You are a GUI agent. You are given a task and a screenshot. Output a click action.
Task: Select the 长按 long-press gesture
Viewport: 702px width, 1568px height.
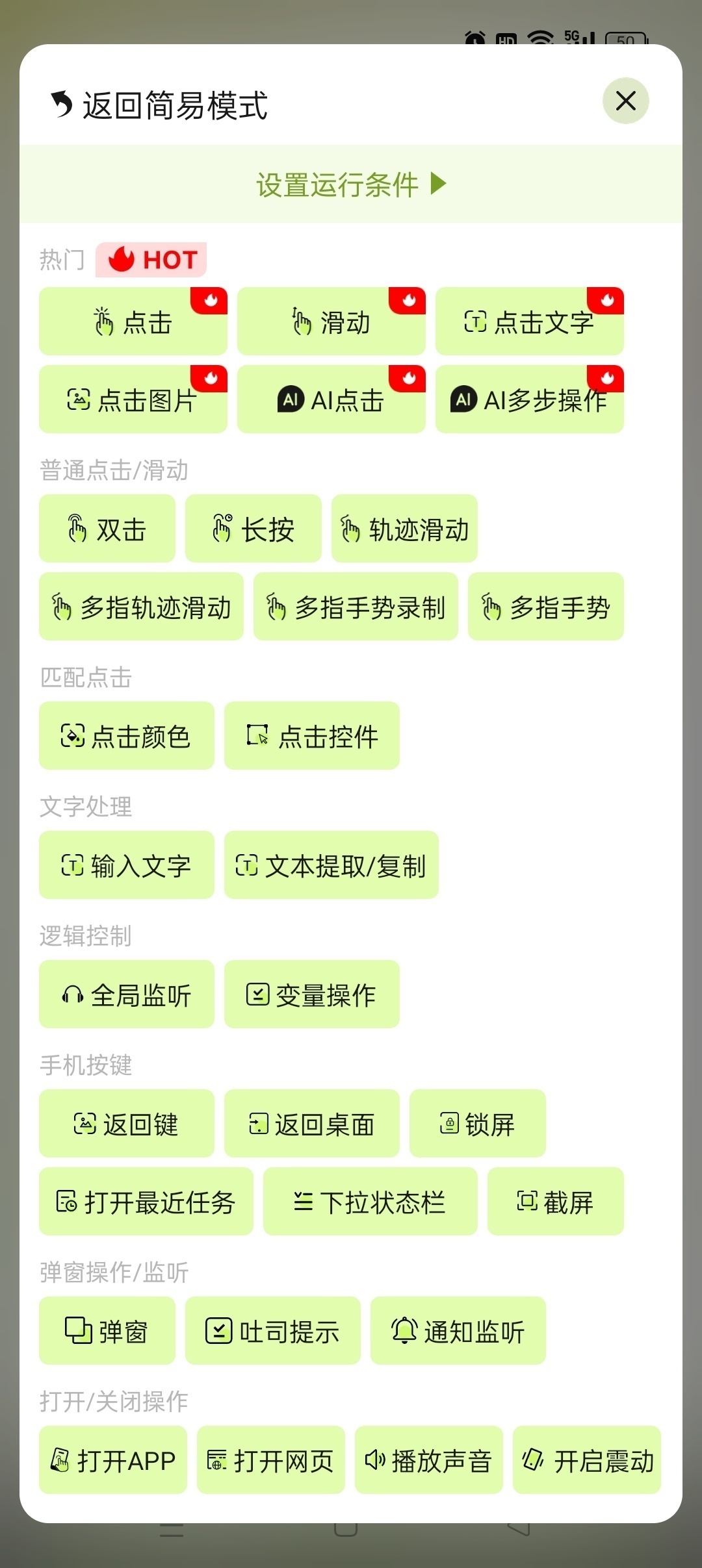tap(253, 528)
